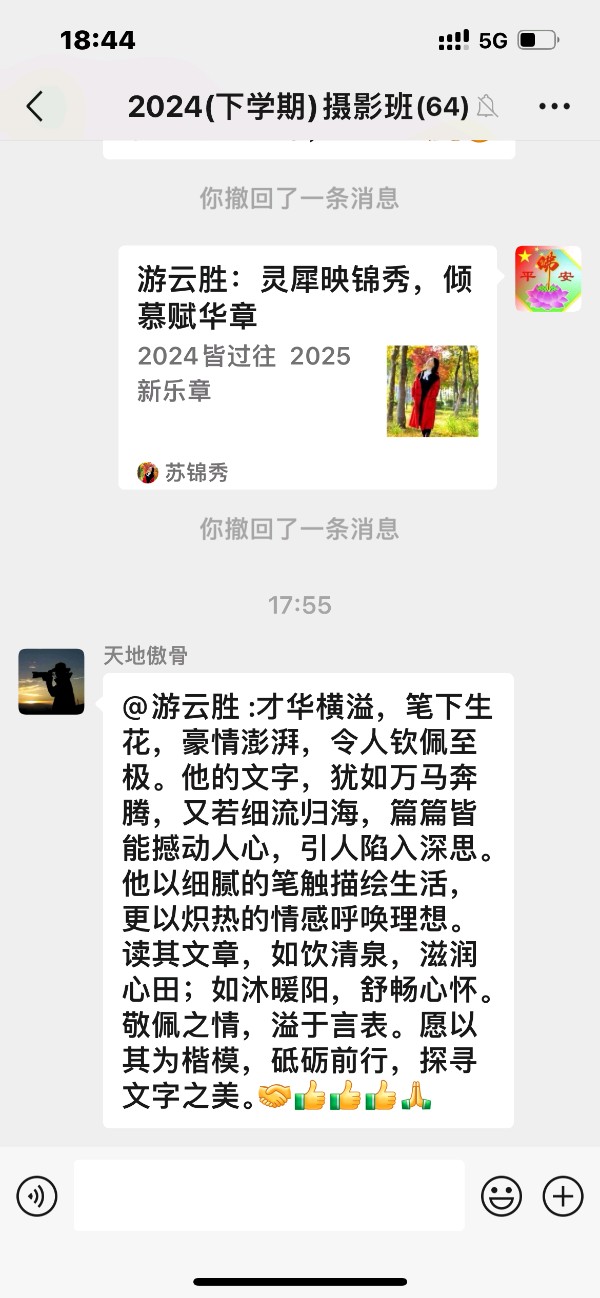Image resolution: width=600 pixels, height=1298 pixels.
Task: Open the emoji sticker panel
Action: 502,1195
